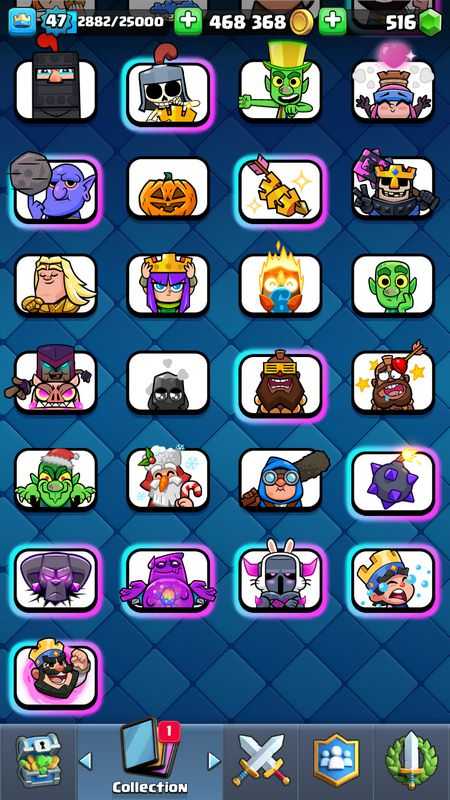Screen dimensions: 450x800
Task: Select the purple spiked bomb emote
Action: [393, 481]
